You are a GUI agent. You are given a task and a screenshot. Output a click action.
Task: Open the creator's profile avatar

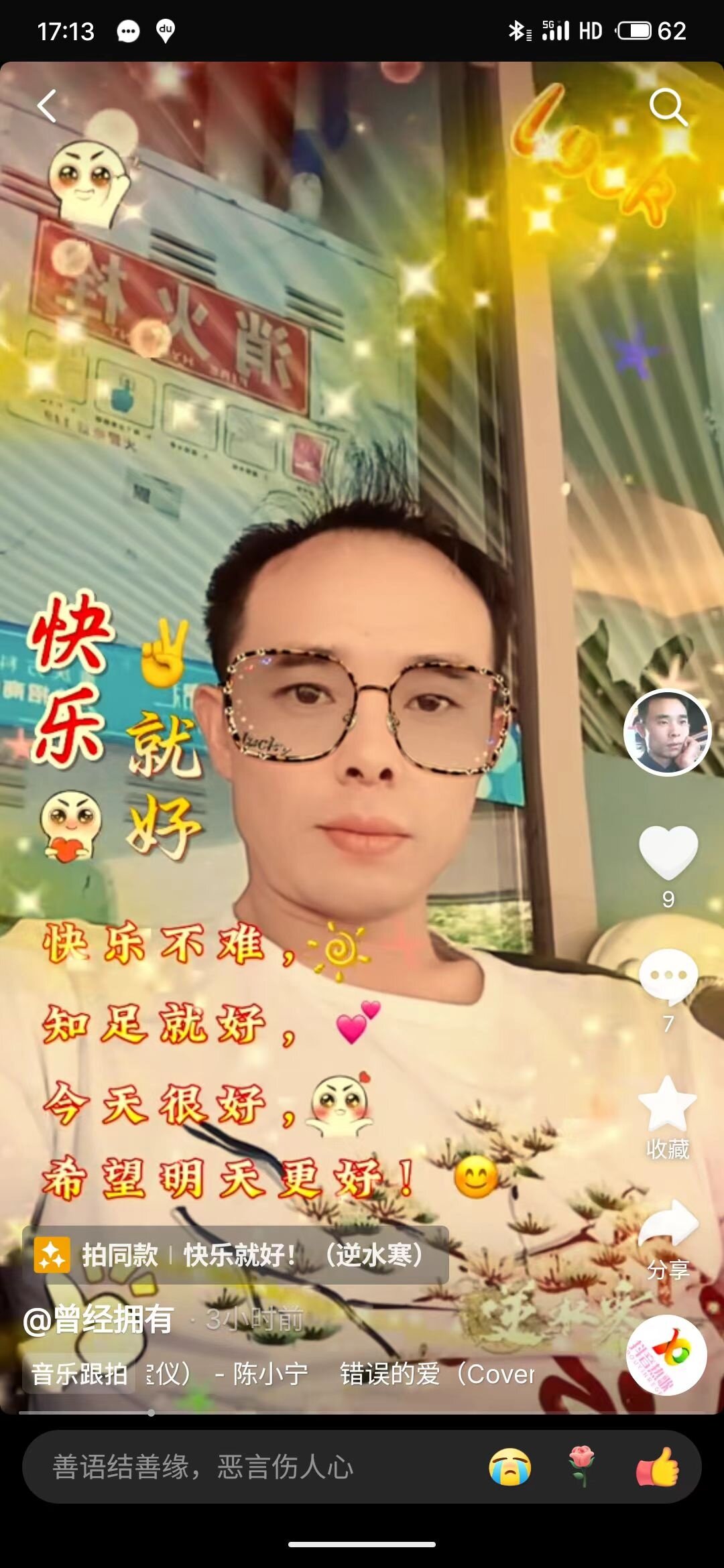(667, 732)
